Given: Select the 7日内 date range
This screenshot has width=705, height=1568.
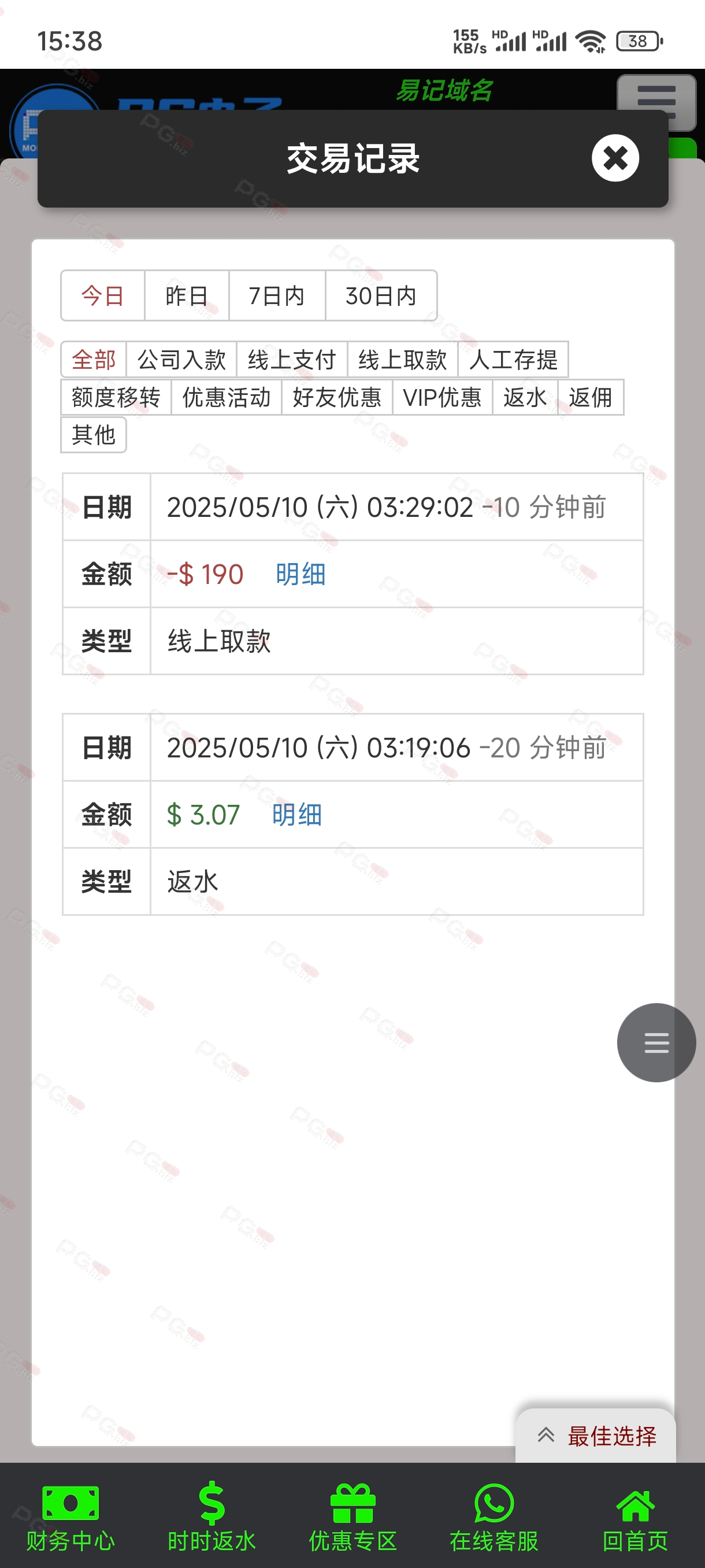Looking at the screenshot, I should coord(277,296).
